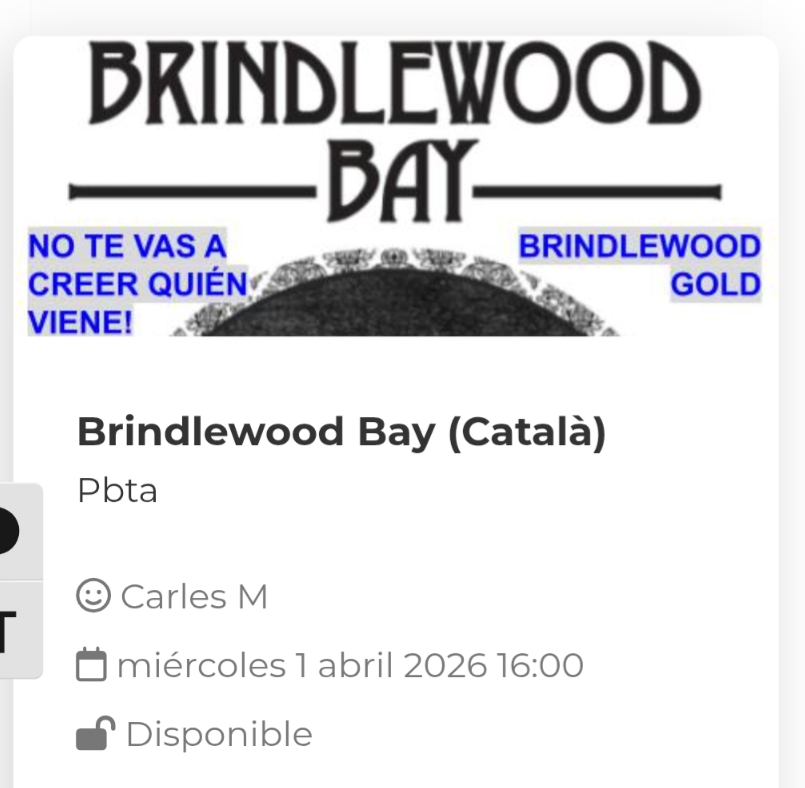Open the Brindlewood Bay (Català) game card

(341, 433)
